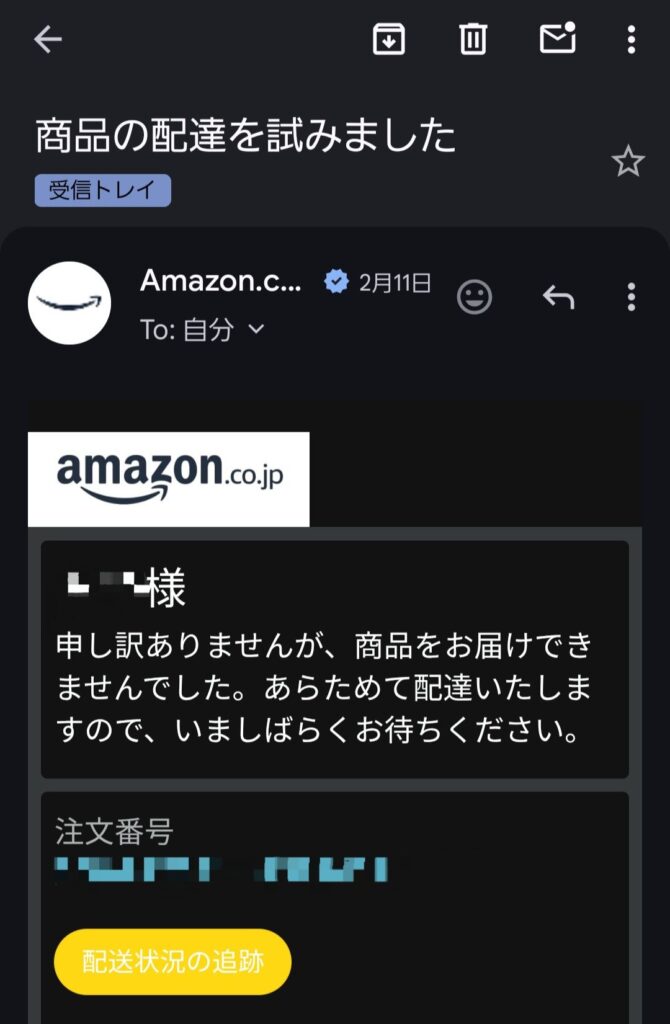Open the top overflow menu

click(630, 39)
